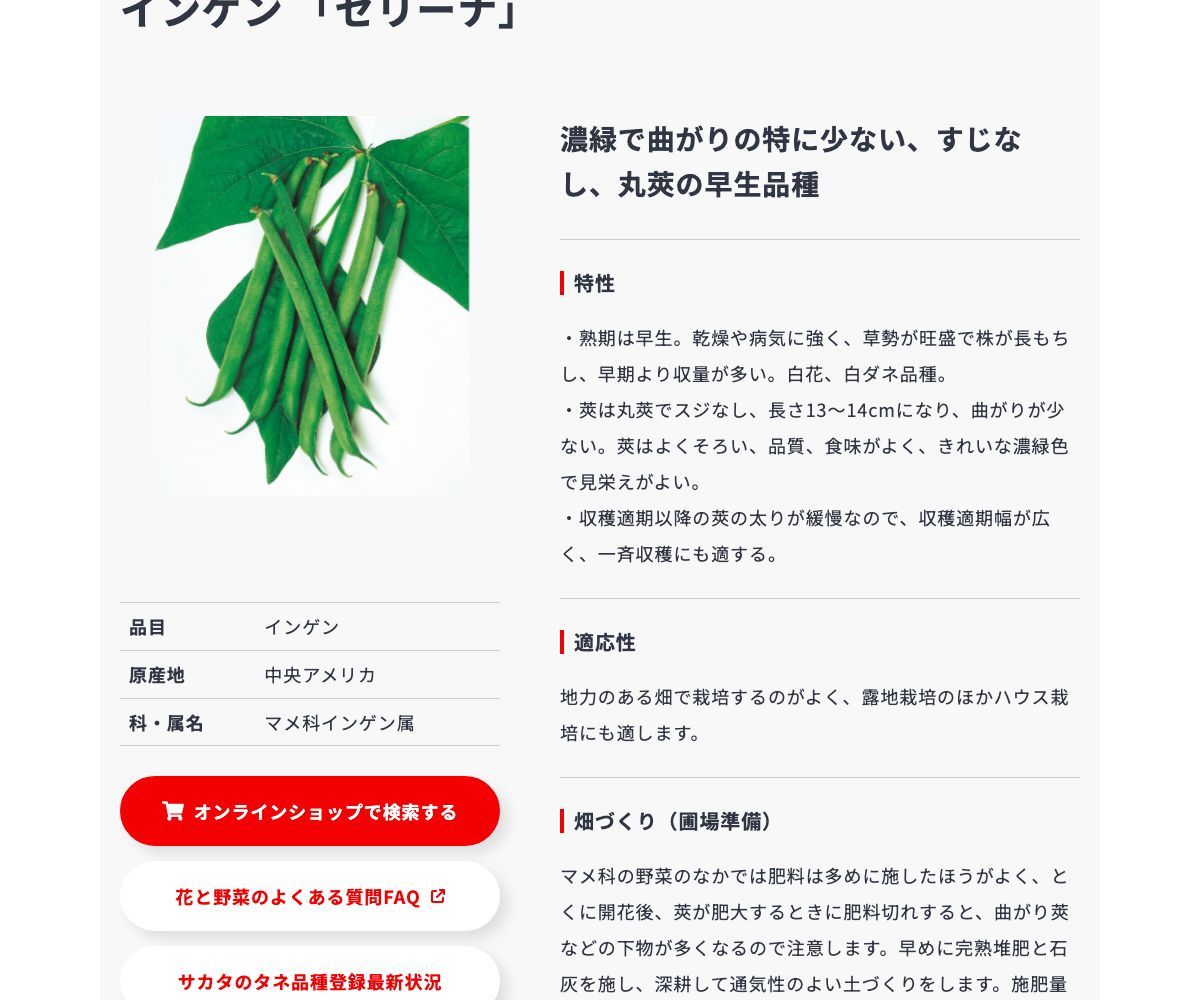
Task: Tap the オンラインショップで検索する button
Action: coord(310,811)
